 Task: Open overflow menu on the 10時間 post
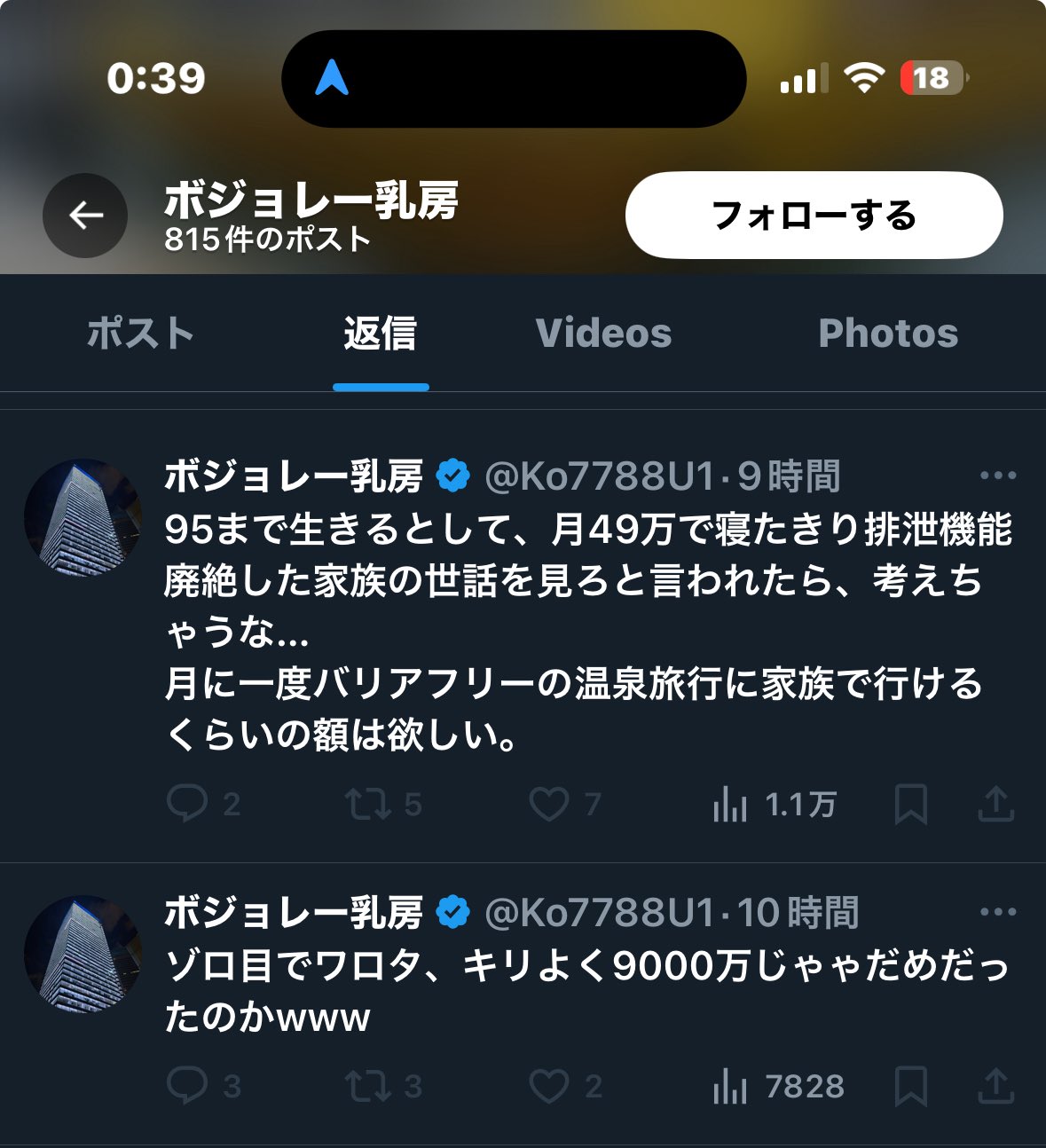[997, 912]
